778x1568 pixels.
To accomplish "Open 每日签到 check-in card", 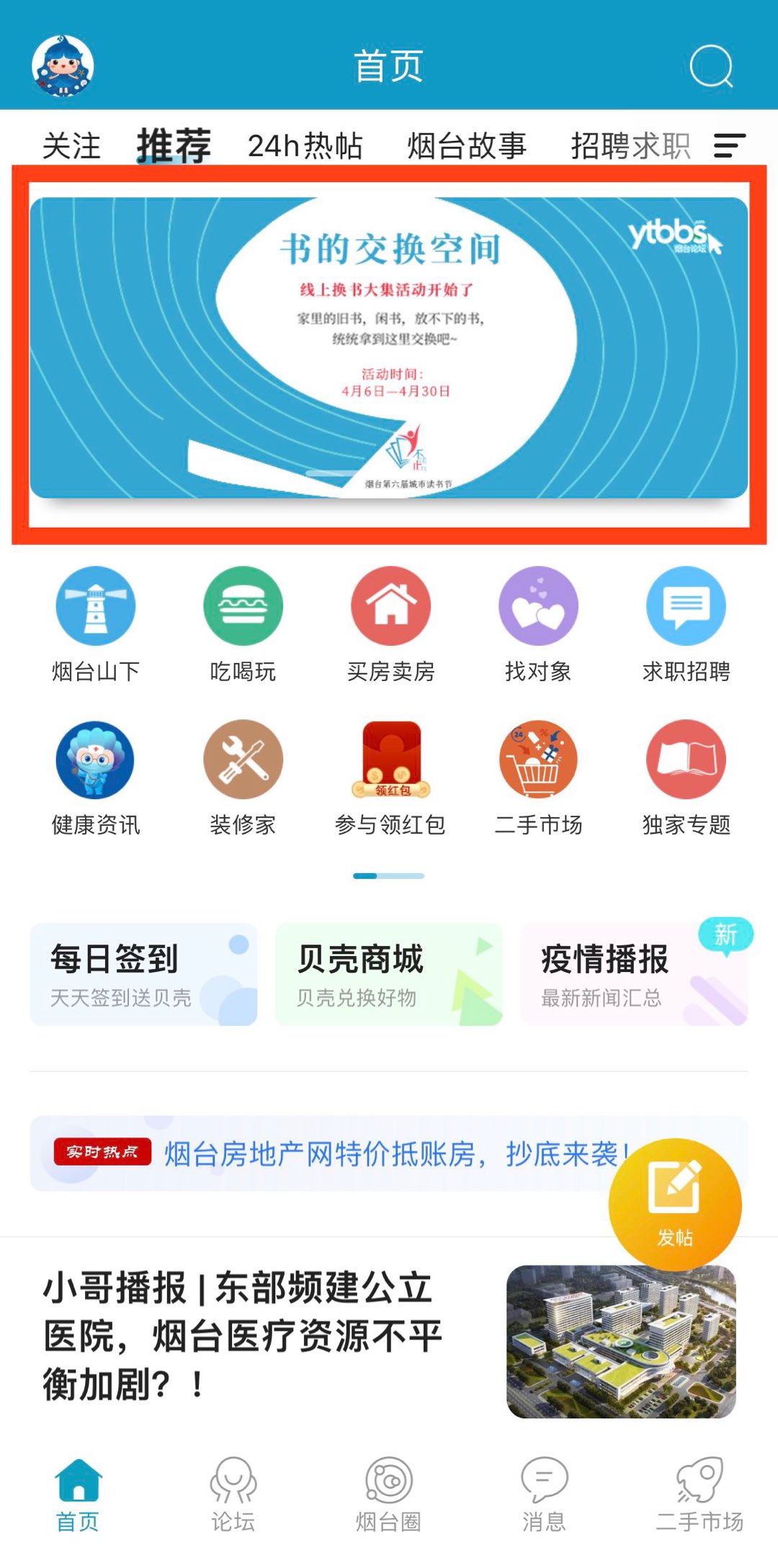I will click(143, 974).
